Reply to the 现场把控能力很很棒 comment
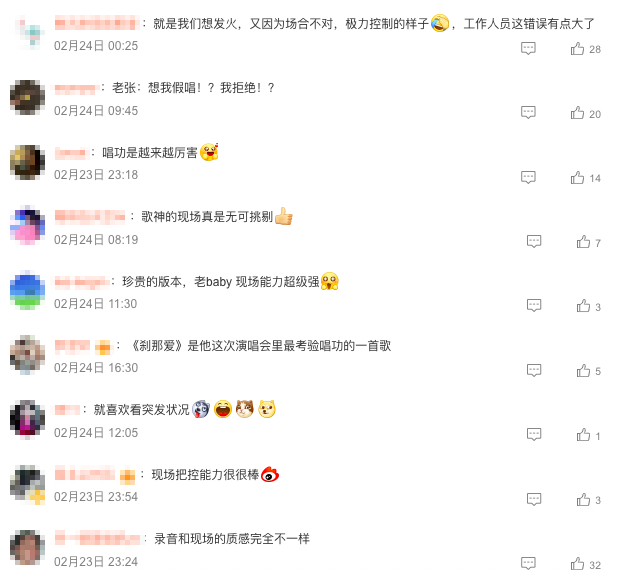This screenshot has width=618, height=577. (534, 499)
